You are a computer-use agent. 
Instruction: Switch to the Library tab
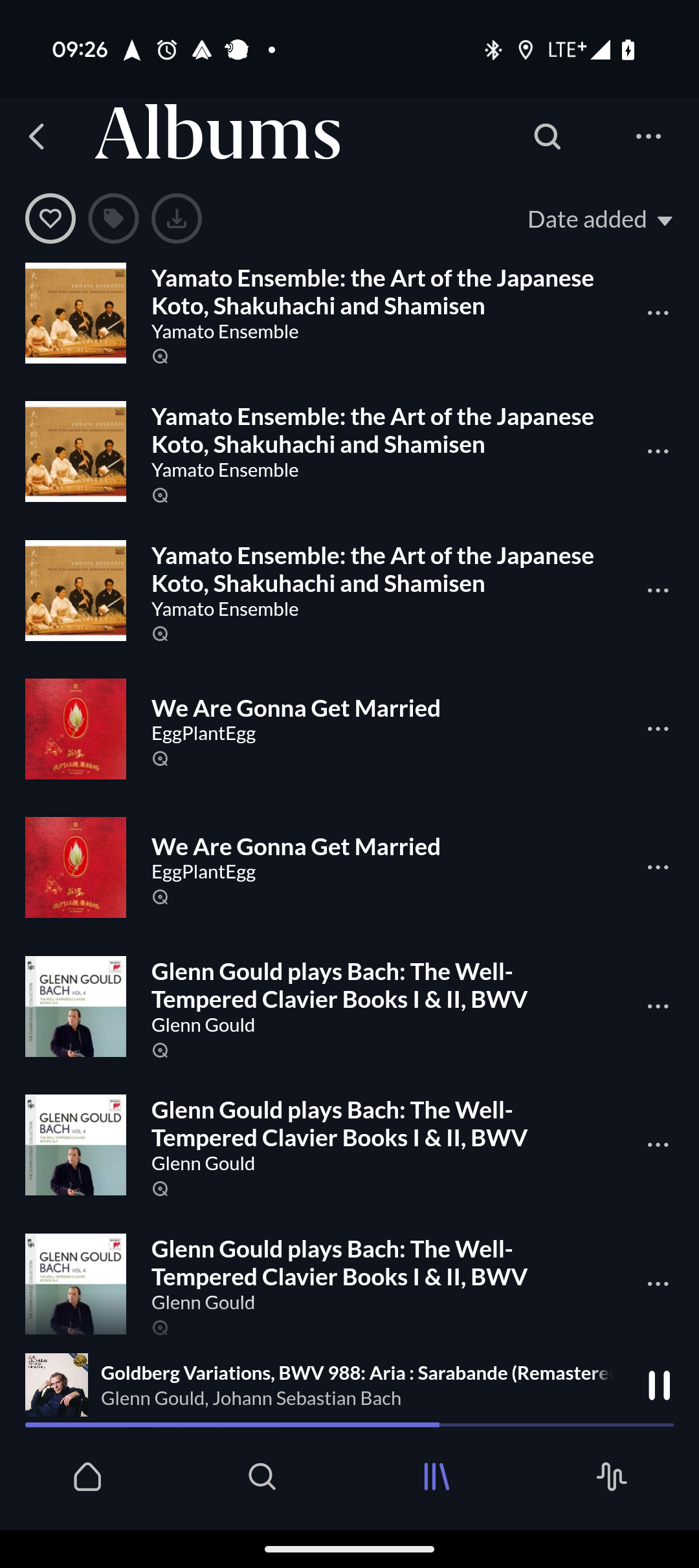[437, 1477]
